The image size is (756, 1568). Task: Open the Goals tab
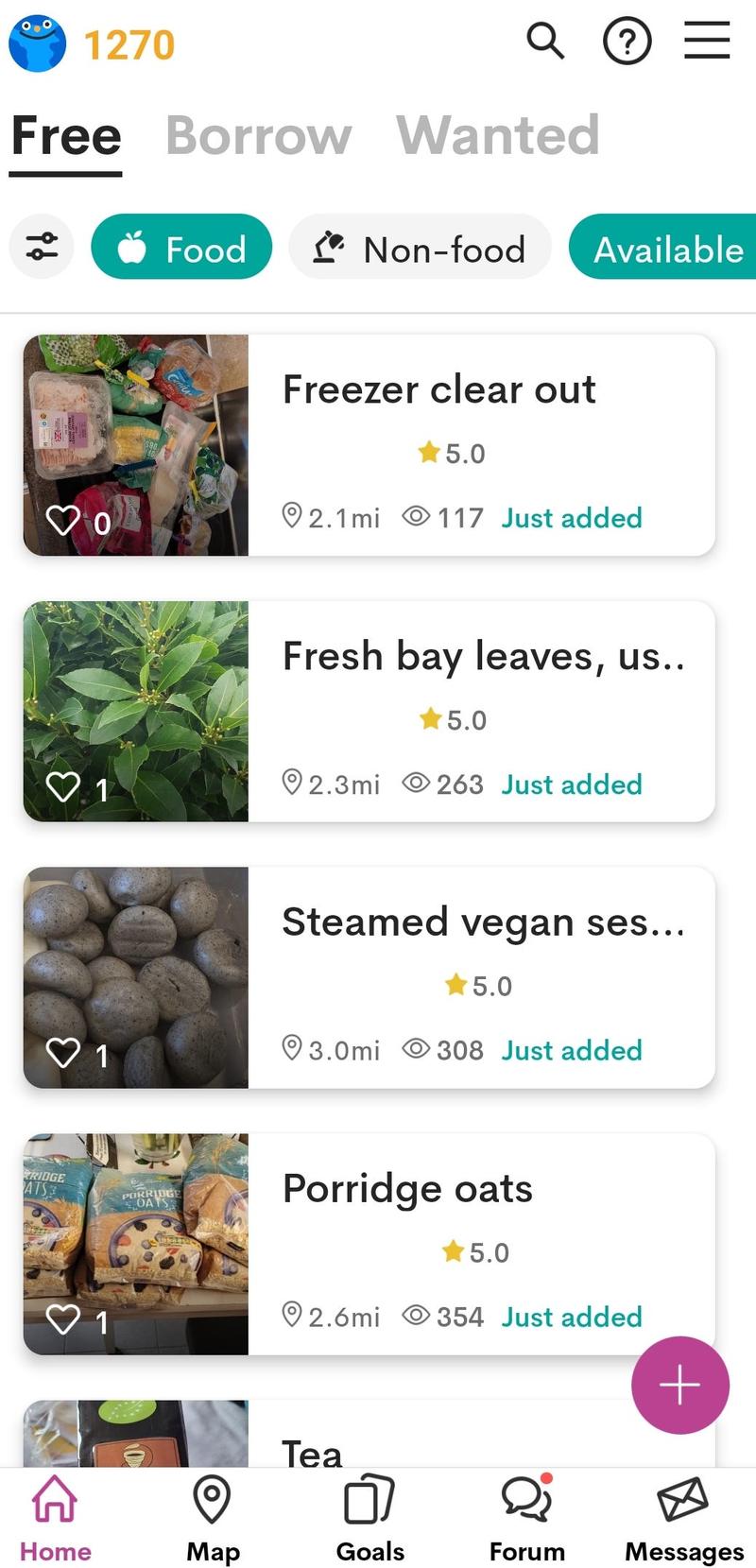(369, 1517)
